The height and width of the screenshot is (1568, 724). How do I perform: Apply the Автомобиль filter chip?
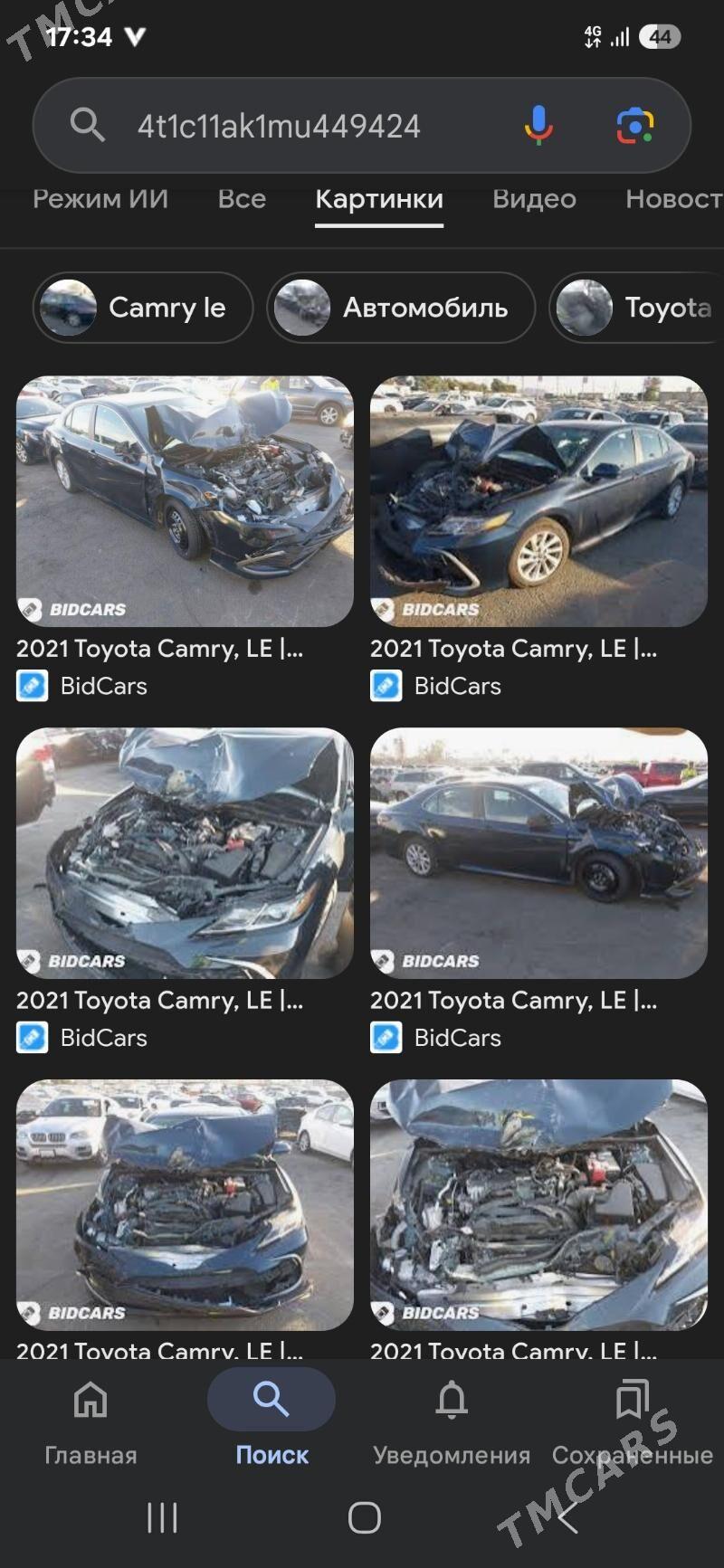pyautogui.click(x=401, y=308)
